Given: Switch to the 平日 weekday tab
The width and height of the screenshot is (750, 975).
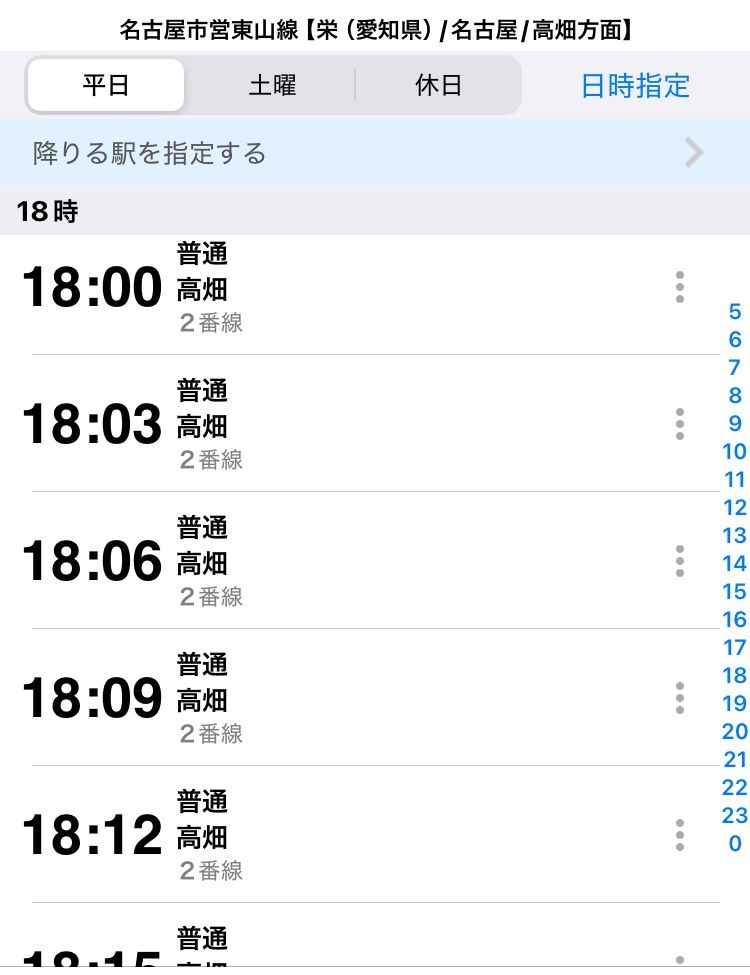Looking at the screenshot, I should (106, 85).
